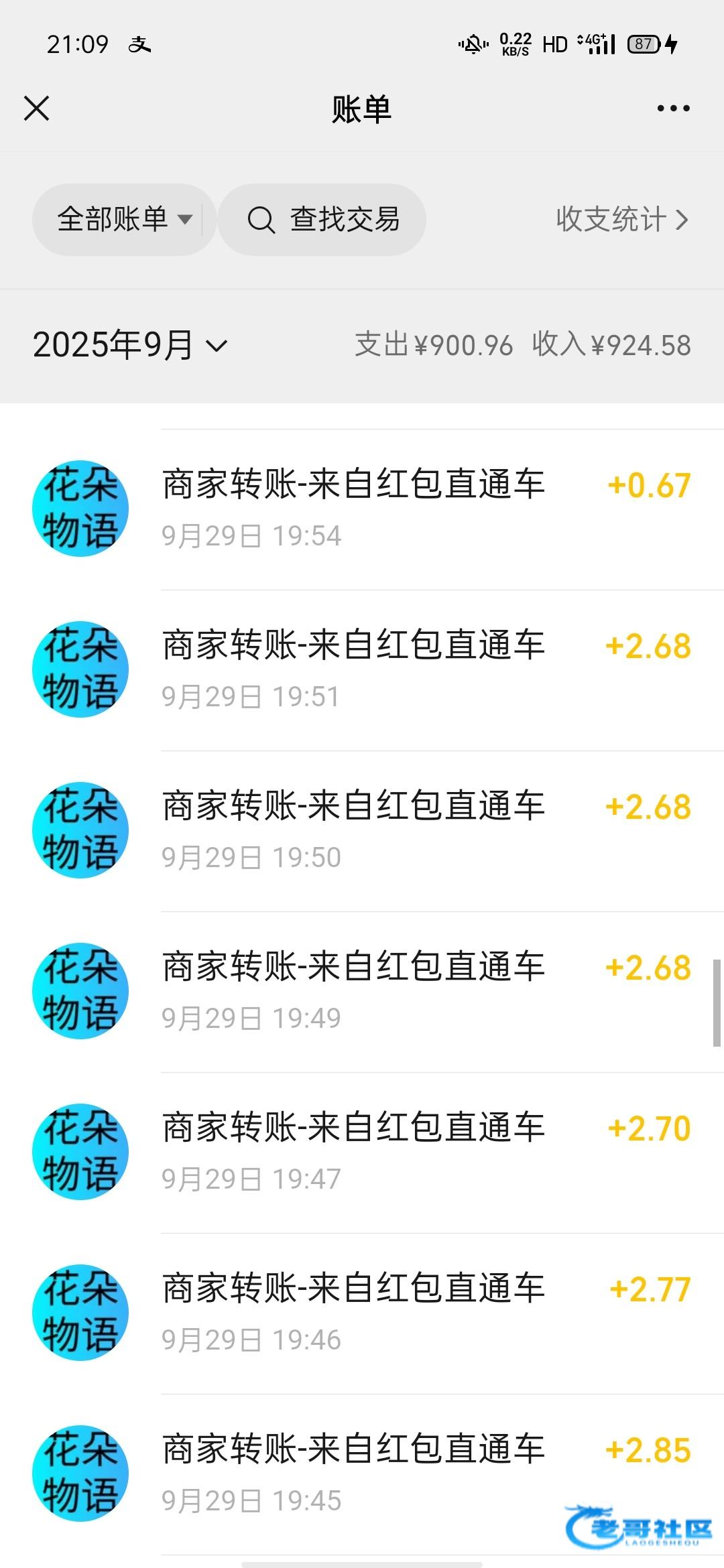Open the +2.85 transaction at 19:45
The height and width of the screenshot is (1568, 724).
[x=362, y=1474]
